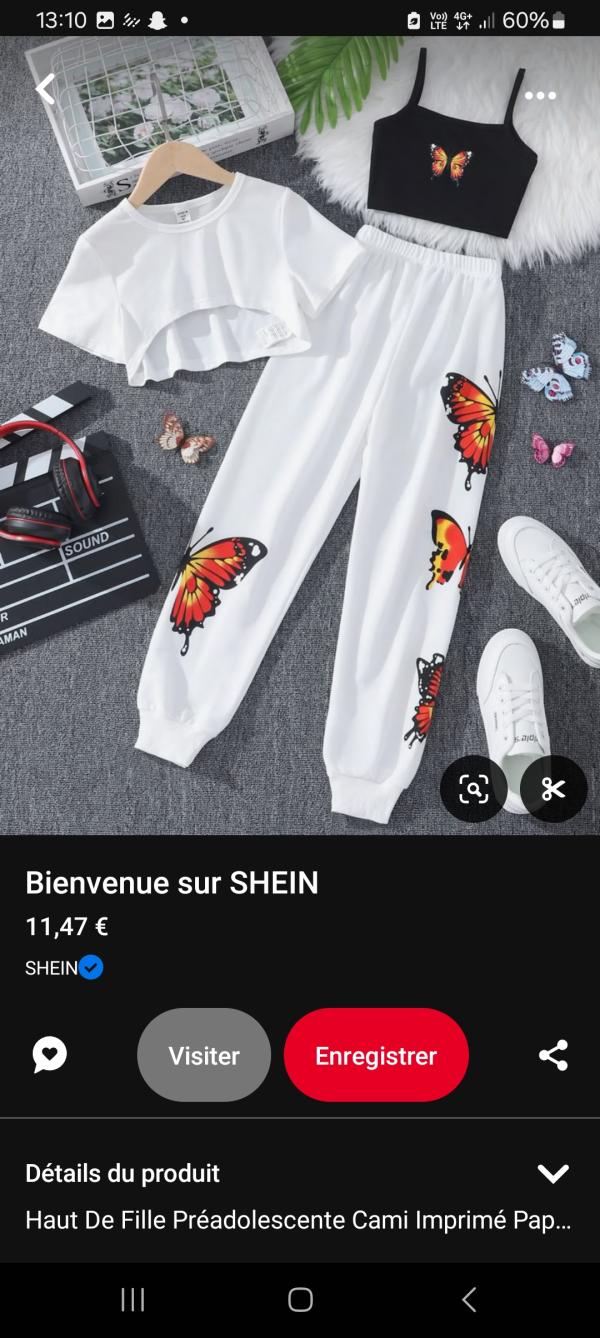Open the heart comment reaction icon
600x1338 pixels.
click(x=49, y=1055)
